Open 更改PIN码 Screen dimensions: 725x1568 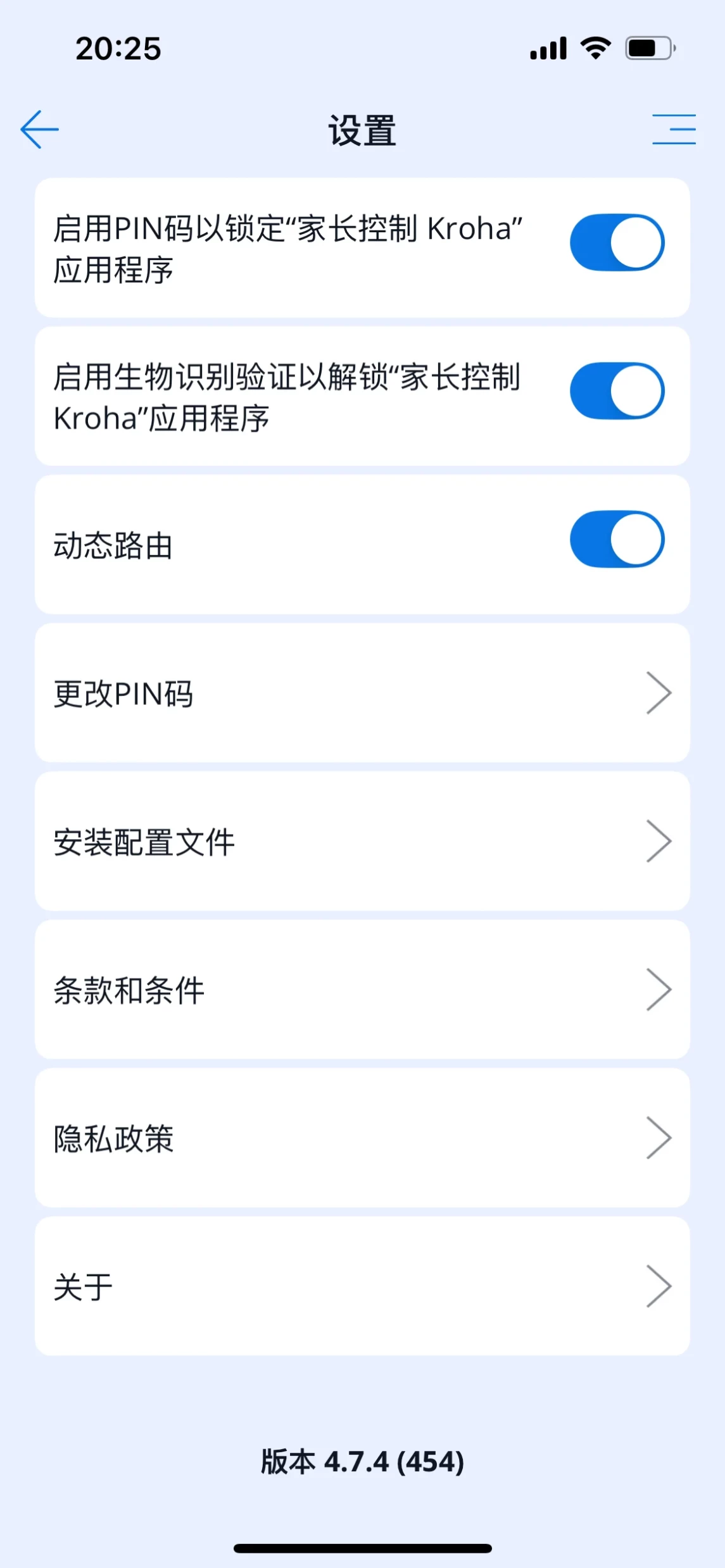pos(362,694)
